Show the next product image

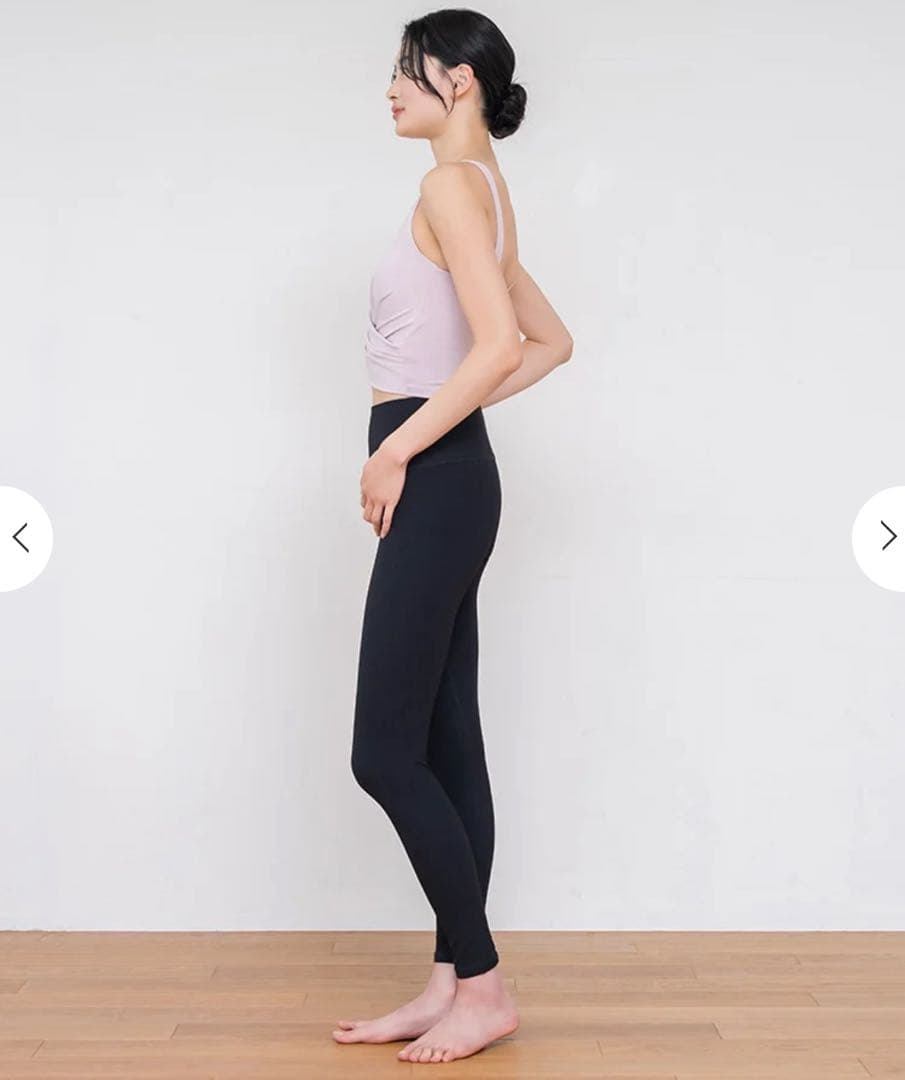(x=885, y=537)
